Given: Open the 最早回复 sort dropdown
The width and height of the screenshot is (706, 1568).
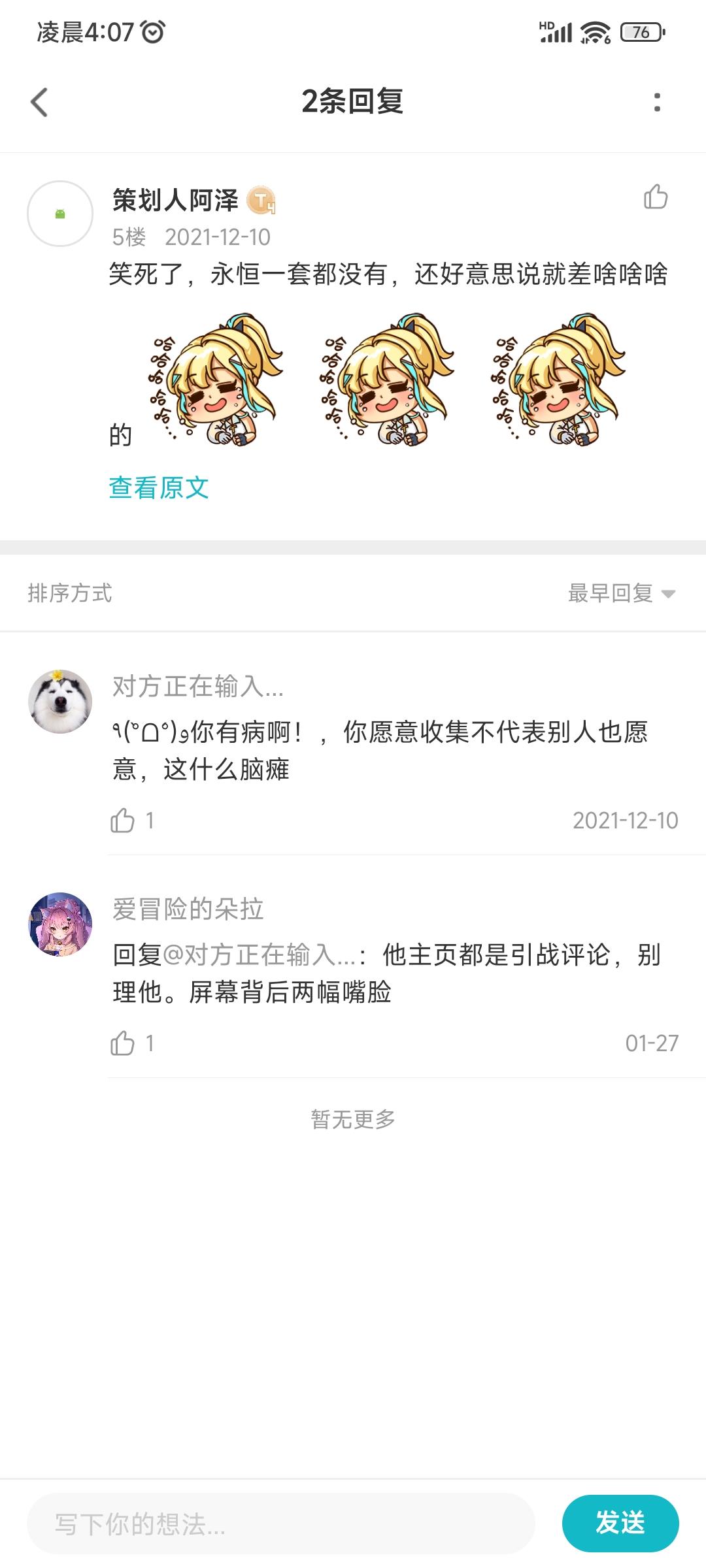Looking at the screenshot, I should click(611, 593).
